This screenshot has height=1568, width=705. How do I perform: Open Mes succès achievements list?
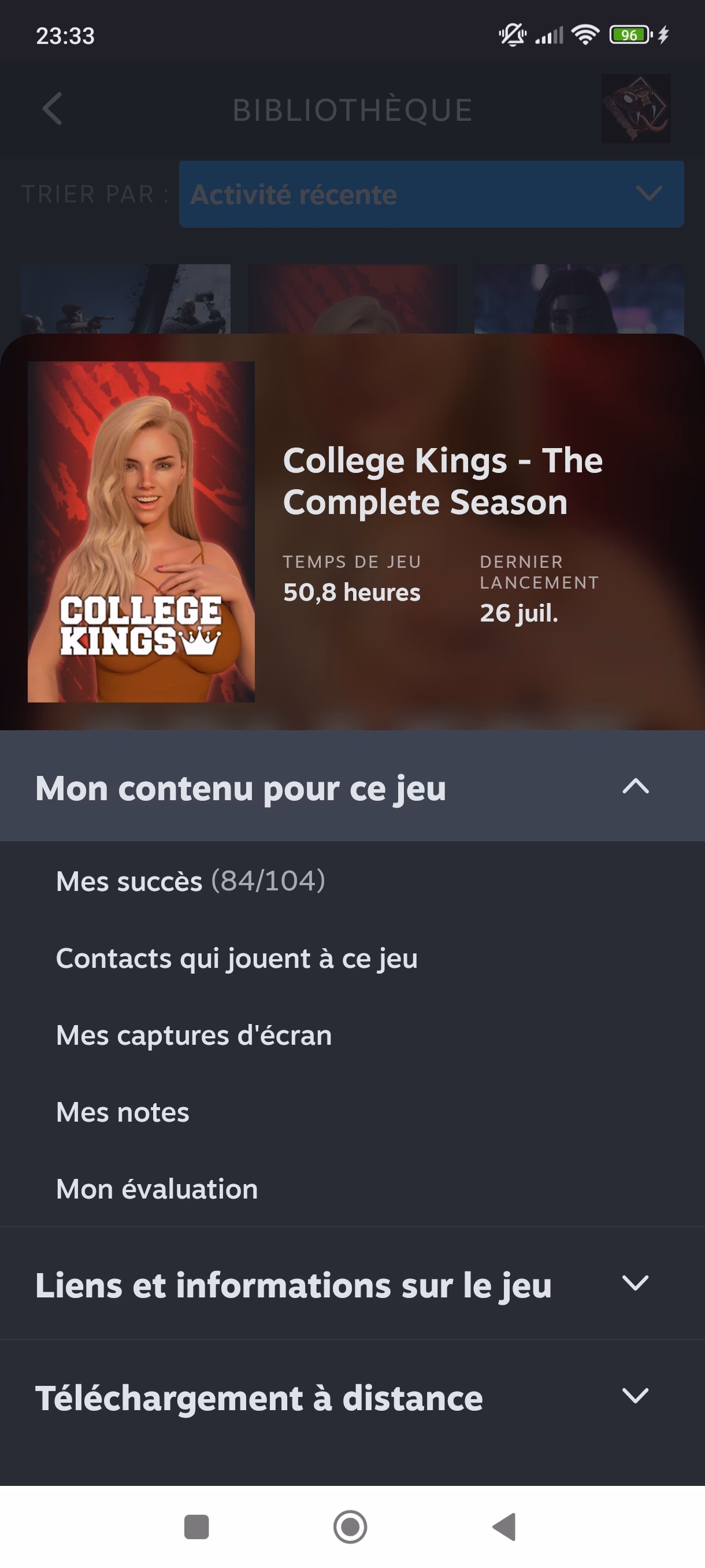point(190,881)
